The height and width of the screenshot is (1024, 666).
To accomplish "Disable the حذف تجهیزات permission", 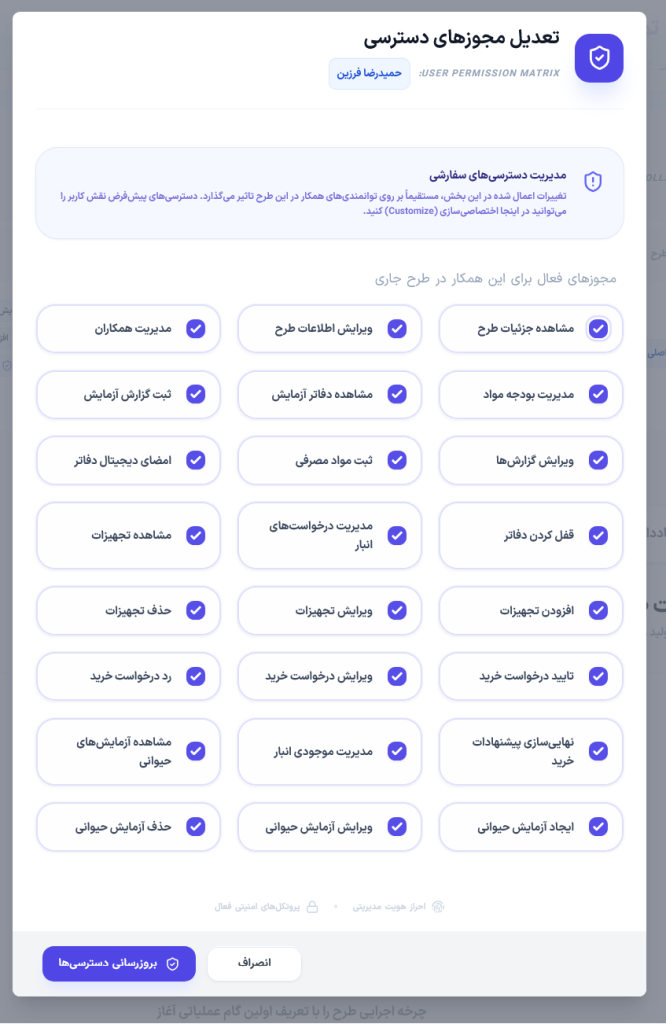I will pyautogui.click(x=196, y=610).
